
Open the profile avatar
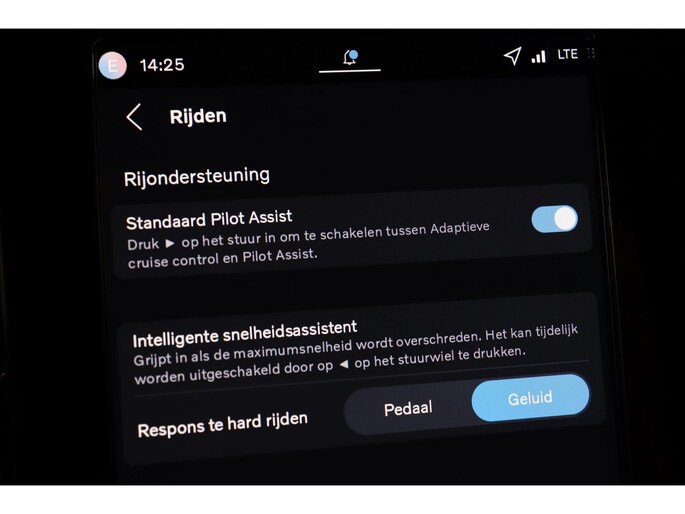pyautogui.click(x=112, y=66)
